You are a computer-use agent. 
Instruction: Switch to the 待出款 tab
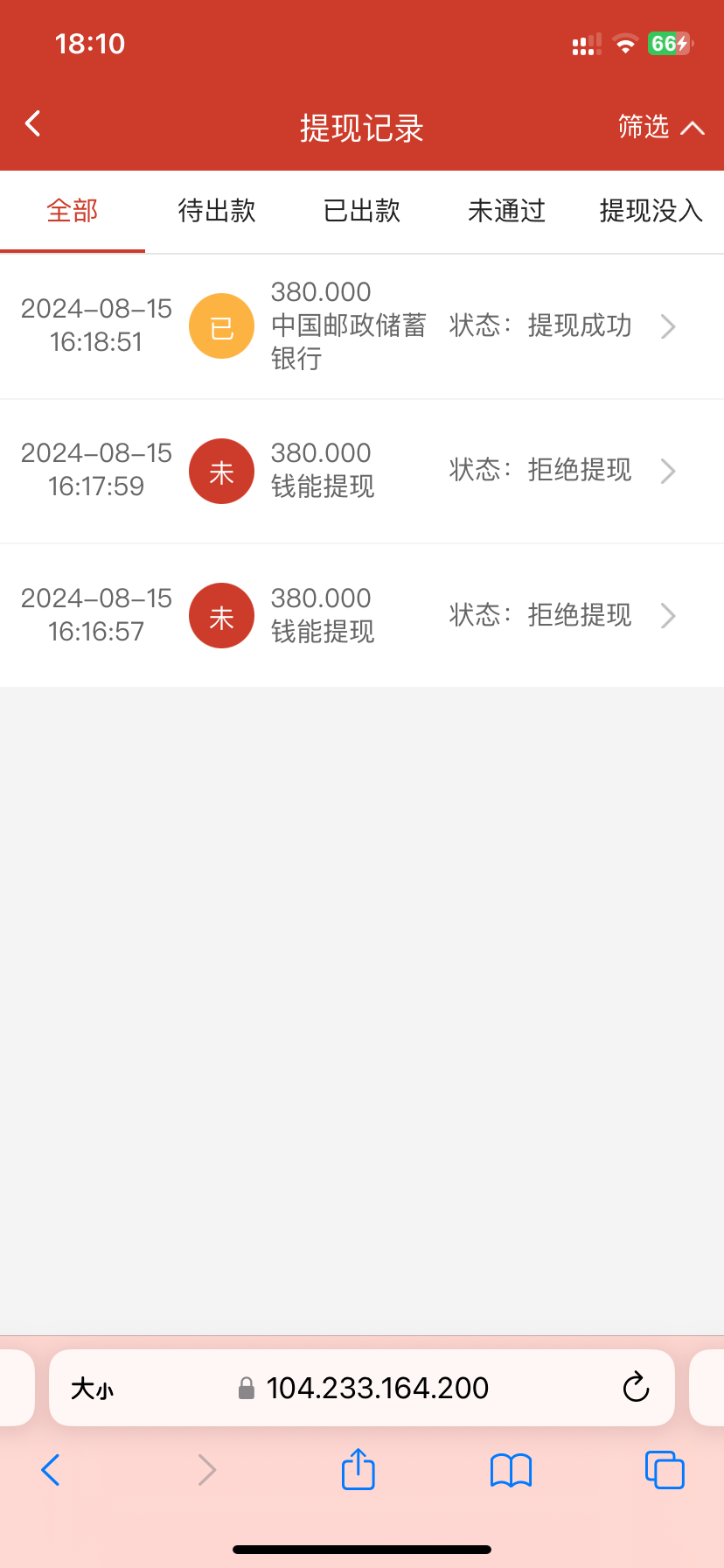coord(217,211)
